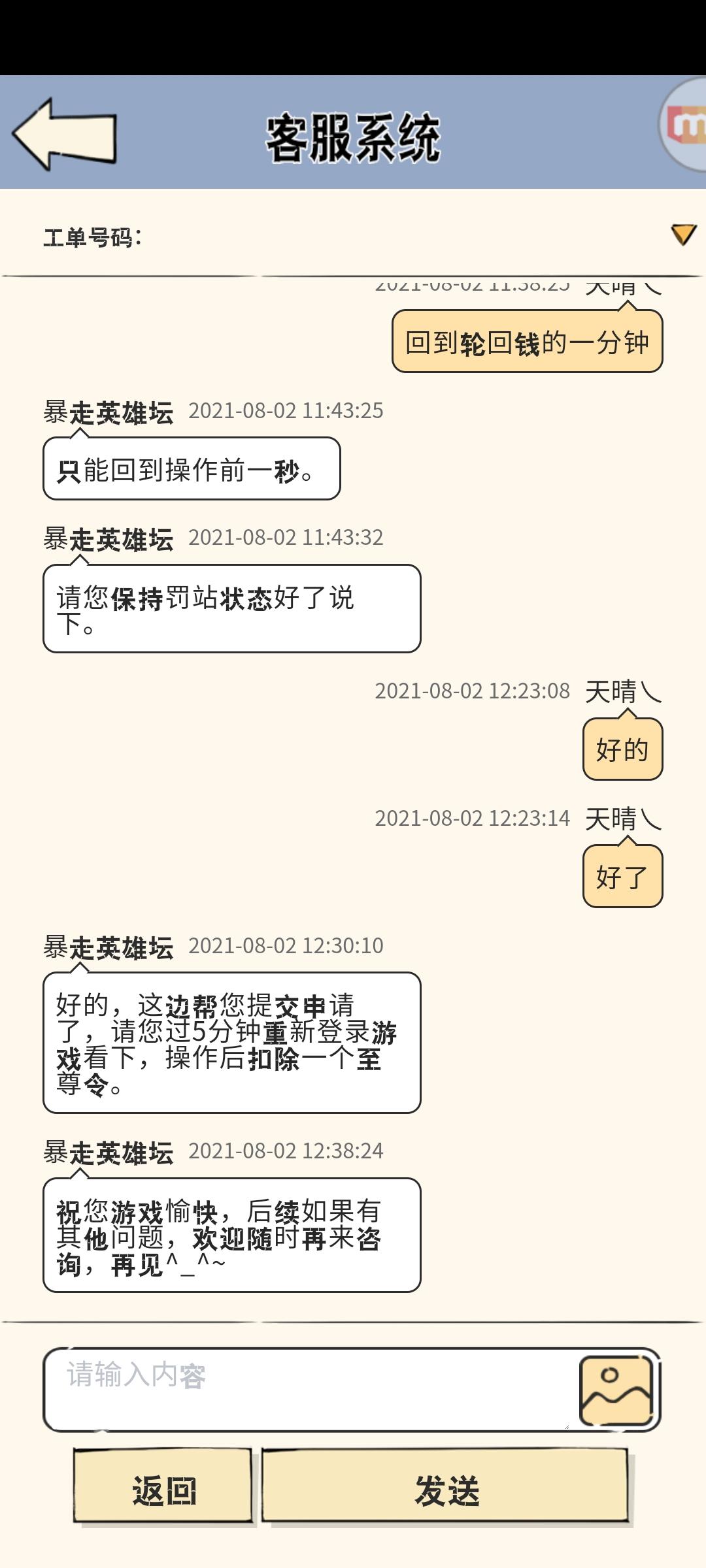Tap the 返回 button
Screen dimensions: 706x1568
coord(163,1486)
